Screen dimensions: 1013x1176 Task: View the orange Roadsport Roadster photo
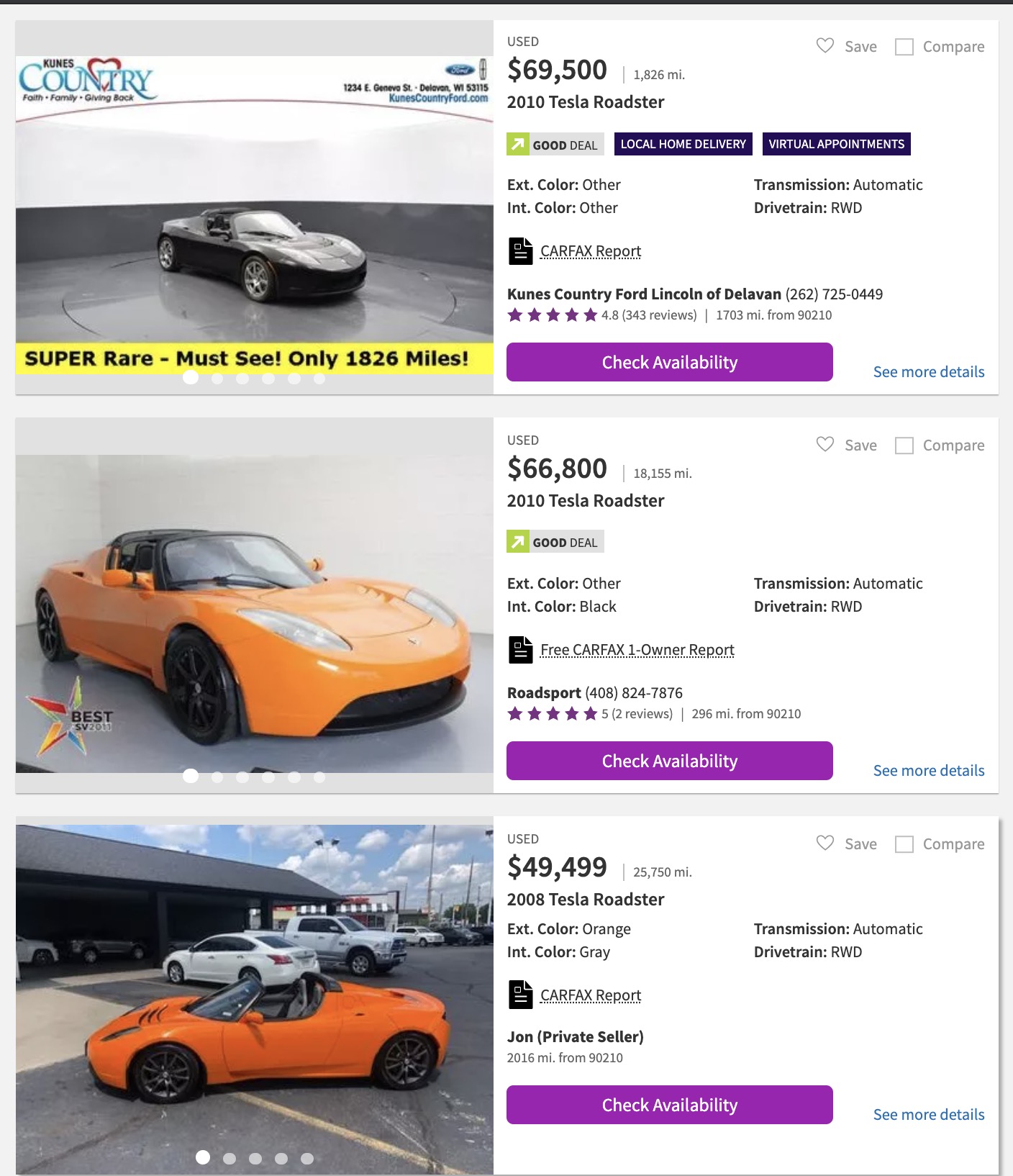point(254,613)
